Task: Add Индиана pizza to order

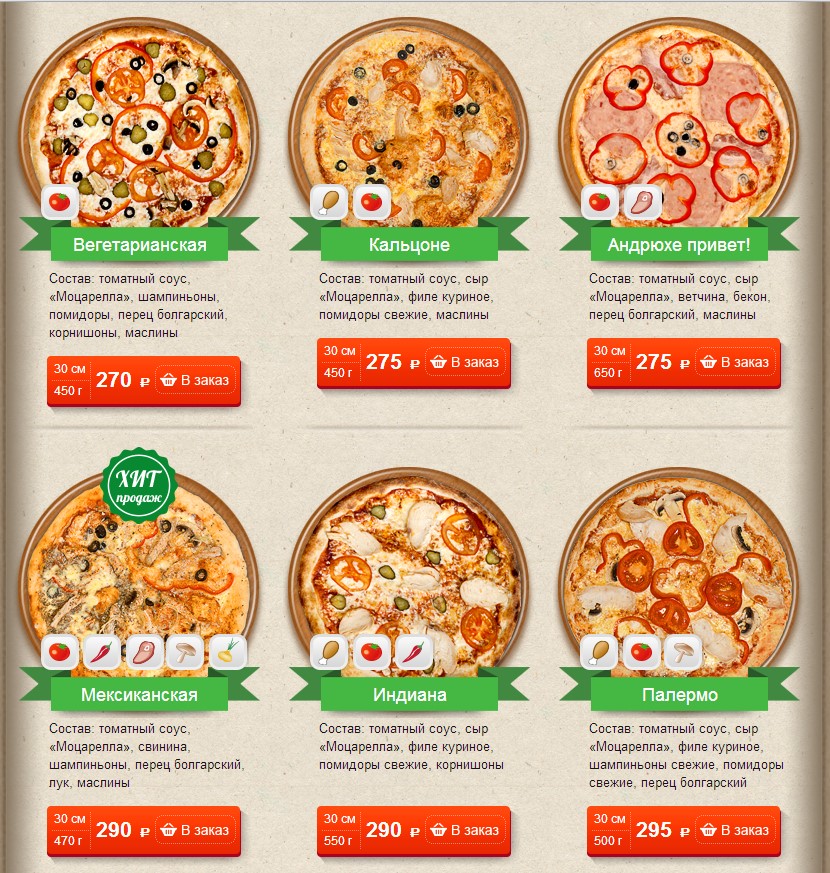Action: click(464, 830)
